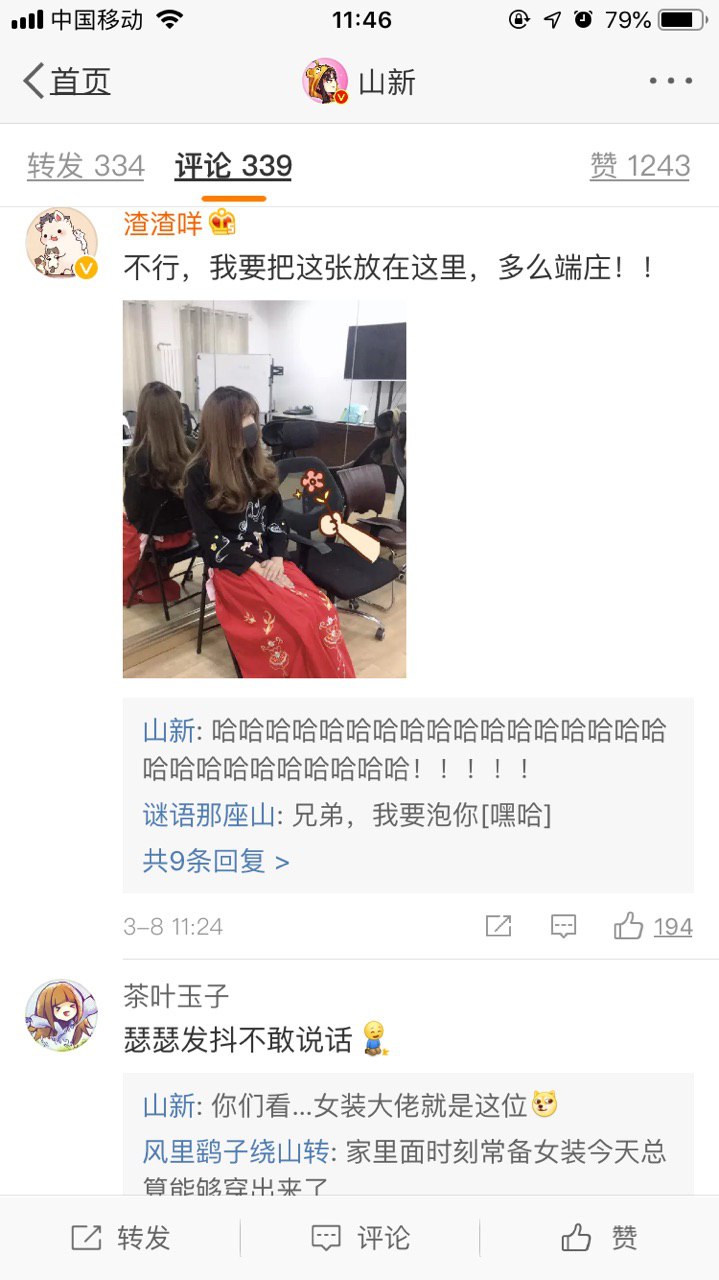The height and width of the screenshot is (1280, 719).
Task: Select the 评论 339 tab
Action: pyautogui.click(x=233, y=166)
